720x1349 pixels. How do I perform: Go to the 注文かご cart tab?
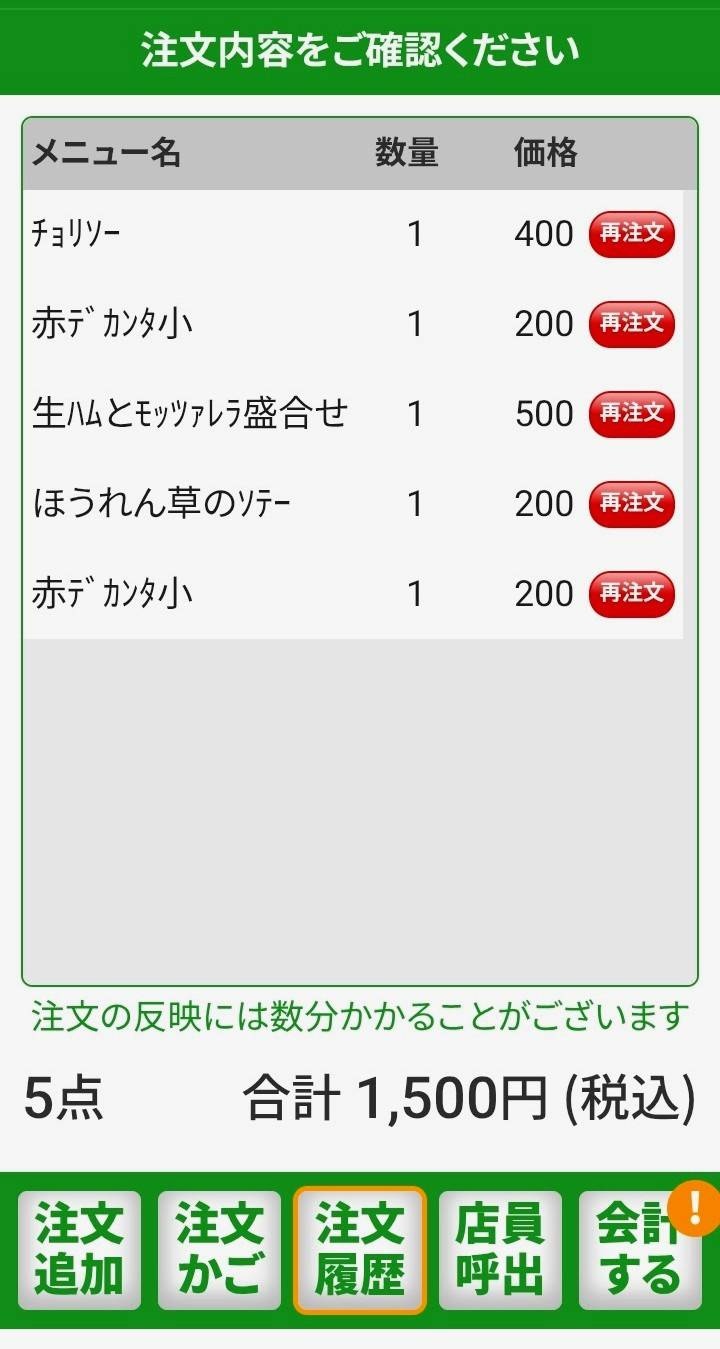coord(219,1250)
